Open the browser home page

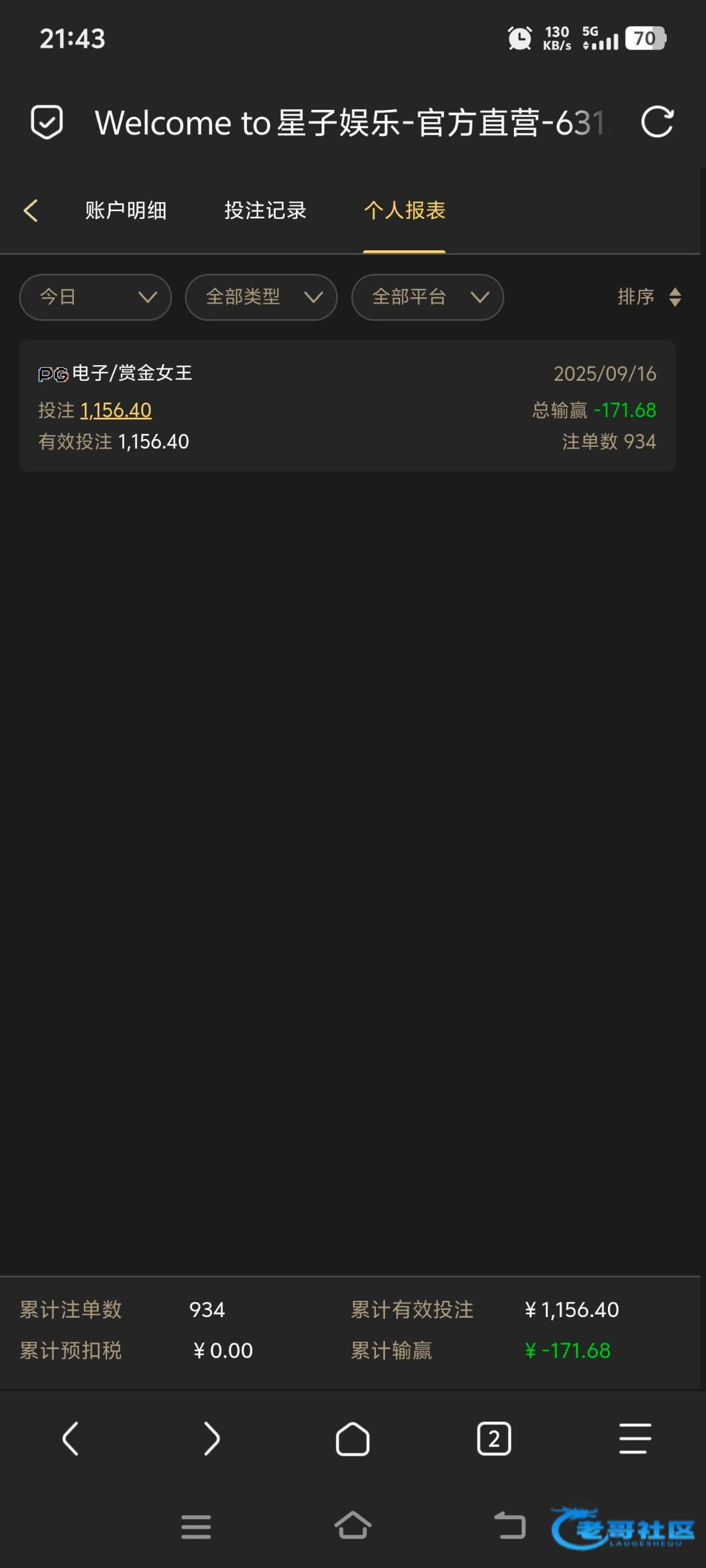tap(353, 1439)
